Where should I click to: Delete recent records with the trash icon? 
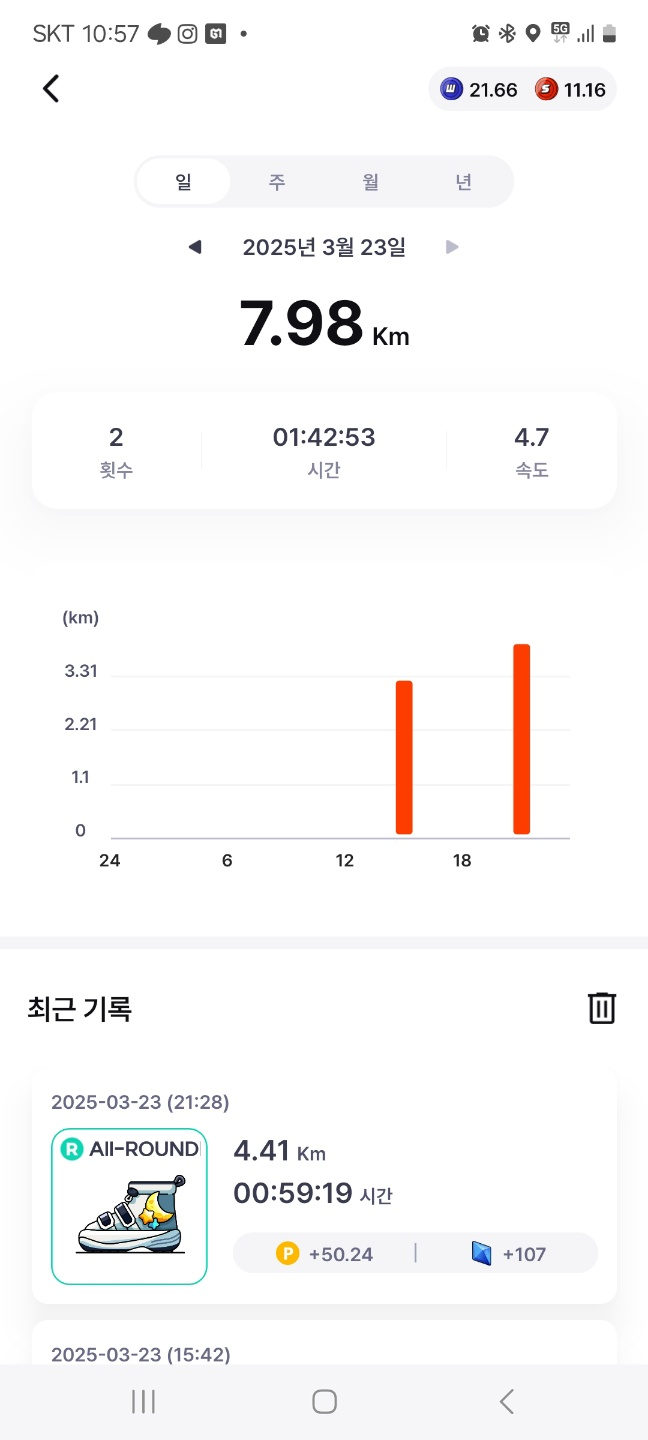[x=601, y=1008]
